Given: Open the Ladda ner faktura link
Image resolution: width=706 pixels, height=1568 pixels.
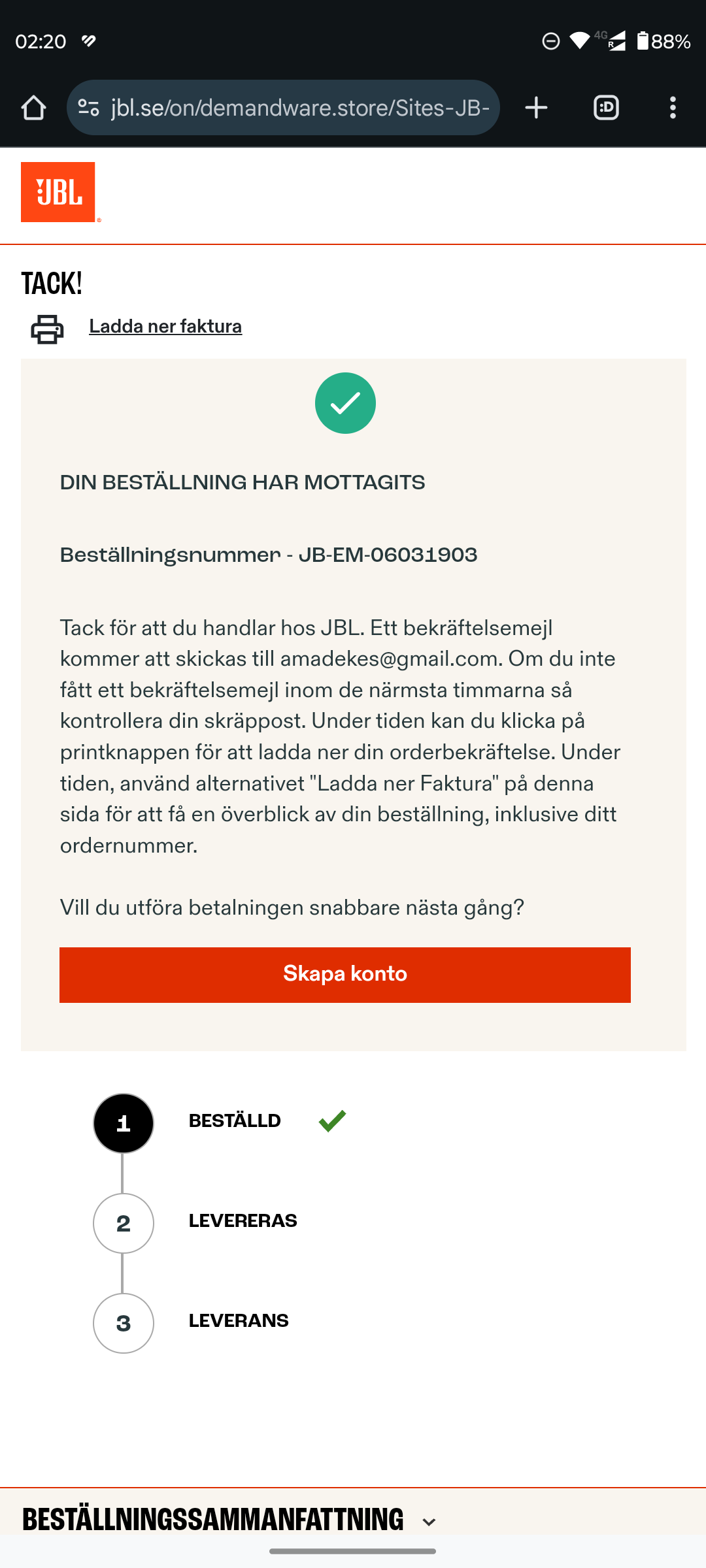Looking at the screenshot, I should click(x=165, y=326).
